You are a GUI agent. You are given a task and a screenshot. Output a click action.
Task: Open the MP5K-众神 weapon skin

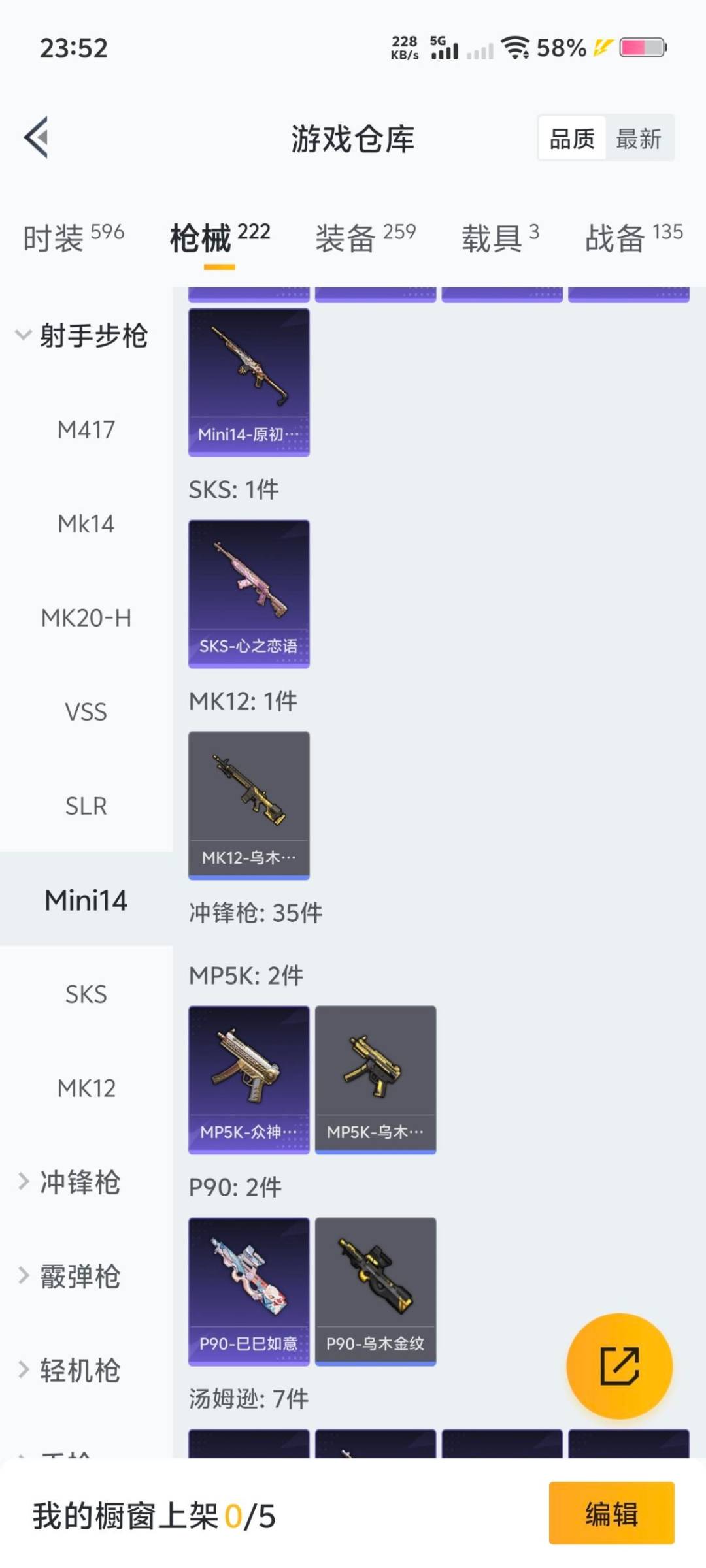(248, 1078)
